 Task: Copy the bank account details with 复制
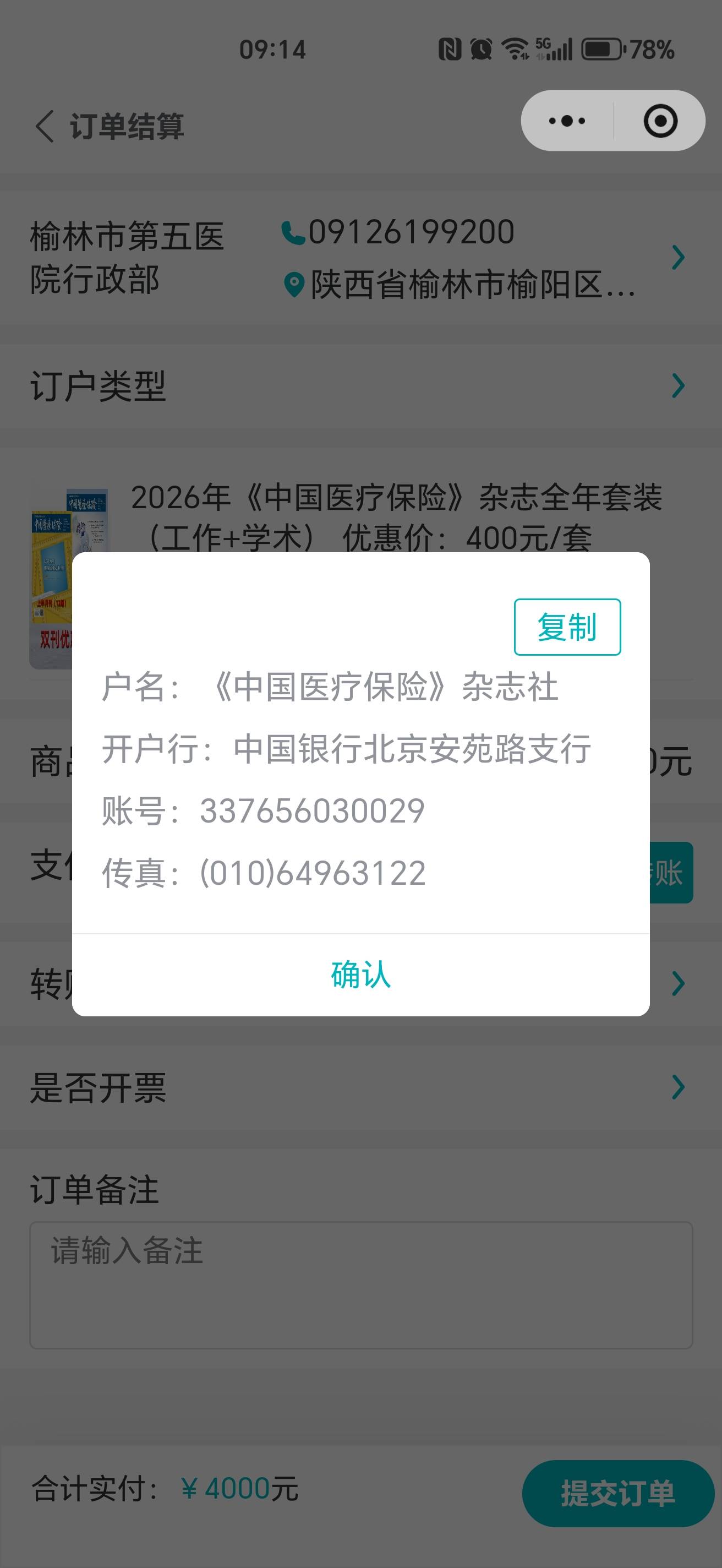pos(567,627)
